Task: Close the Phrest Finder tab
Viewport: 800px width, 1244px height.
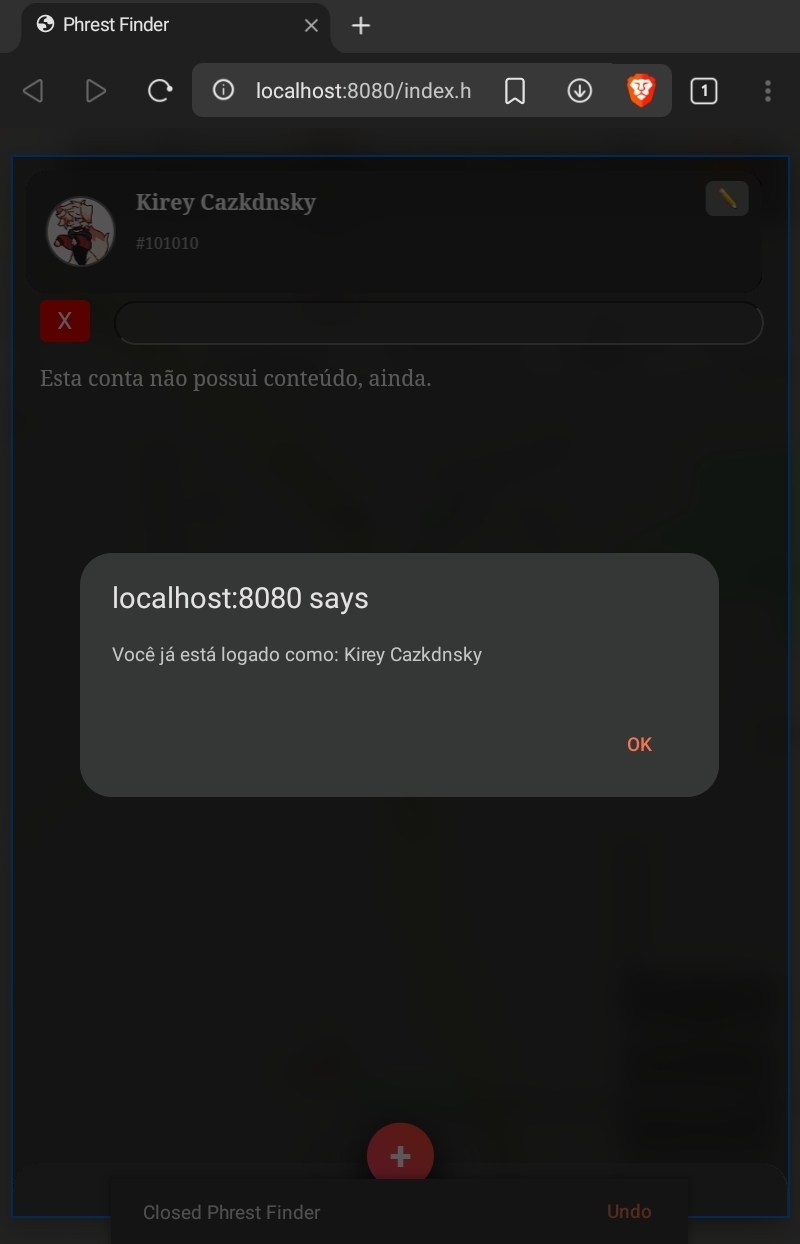Action: tap(311, 26)
